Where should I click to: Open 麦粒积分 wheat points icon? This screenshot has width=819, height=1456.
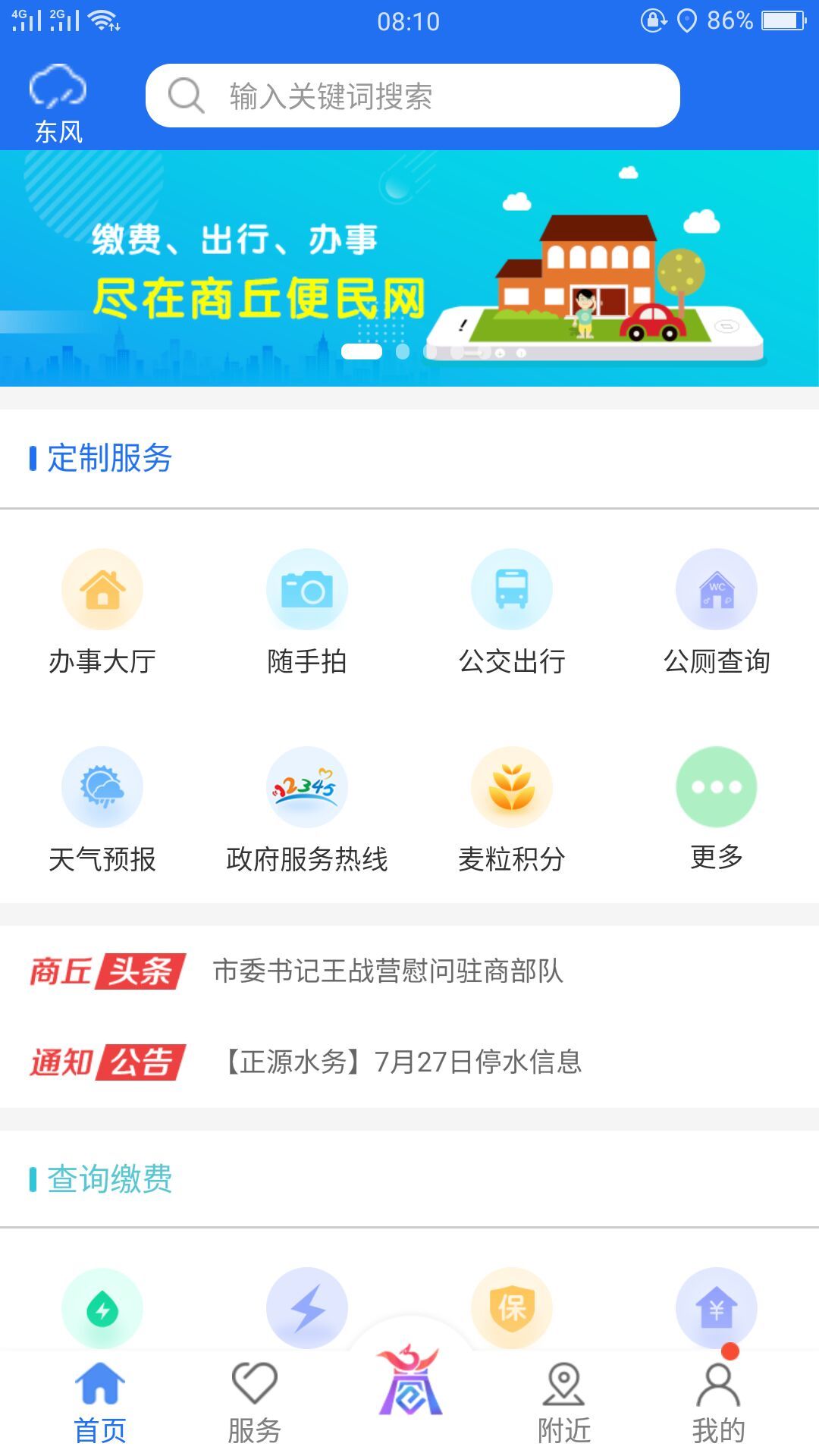(512, 786)
